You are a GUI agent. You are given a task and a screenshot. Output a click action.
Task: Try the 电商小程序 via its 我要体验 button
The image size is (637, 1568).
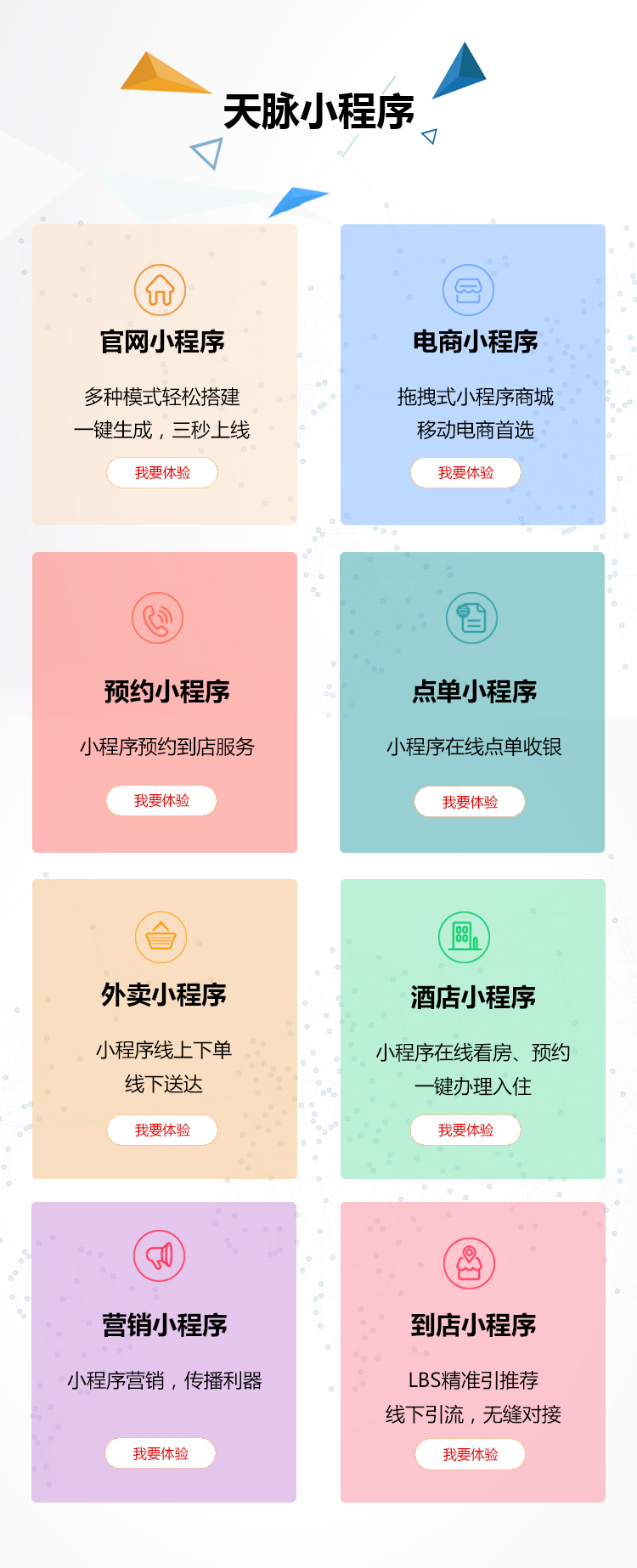[465, 473]
